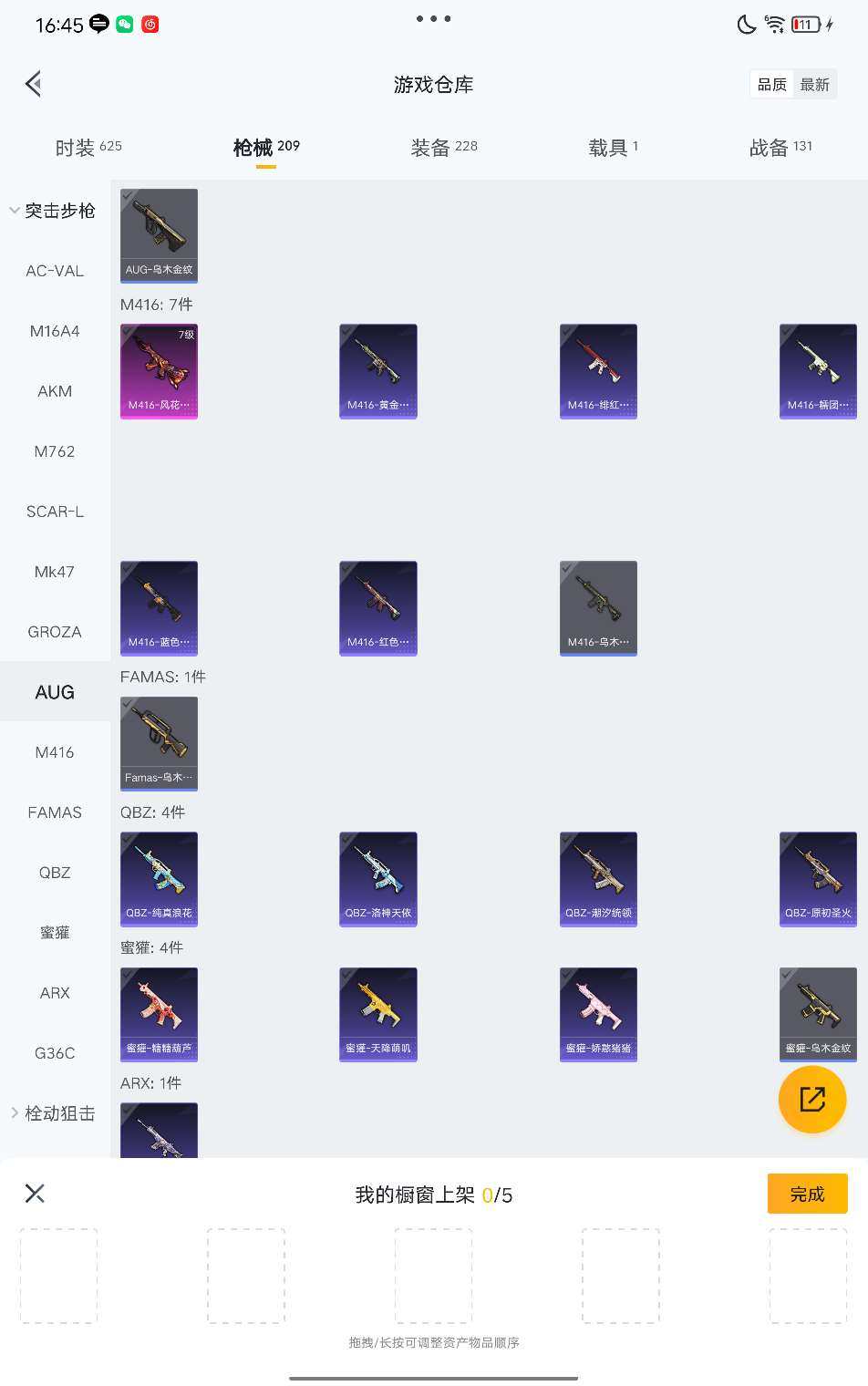Jump to AKM in the sidebar
The width and height of the screenshot is (868, 1386).
[x=55, y=391]
